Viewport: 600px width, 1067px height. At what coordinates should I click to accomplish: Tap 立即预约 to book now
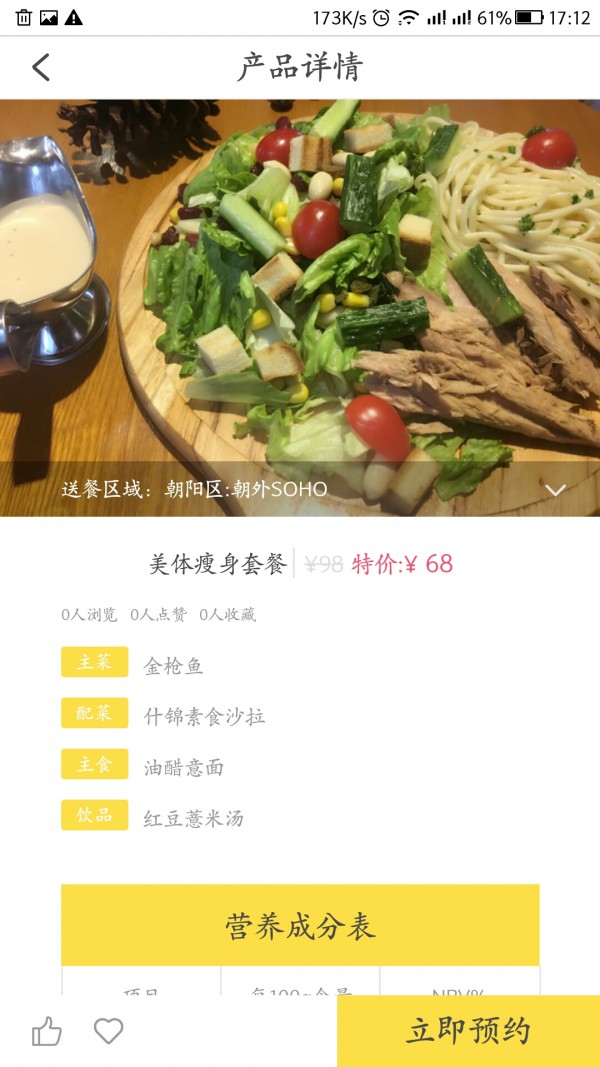pyautogui.click(x=468, y=1031)
